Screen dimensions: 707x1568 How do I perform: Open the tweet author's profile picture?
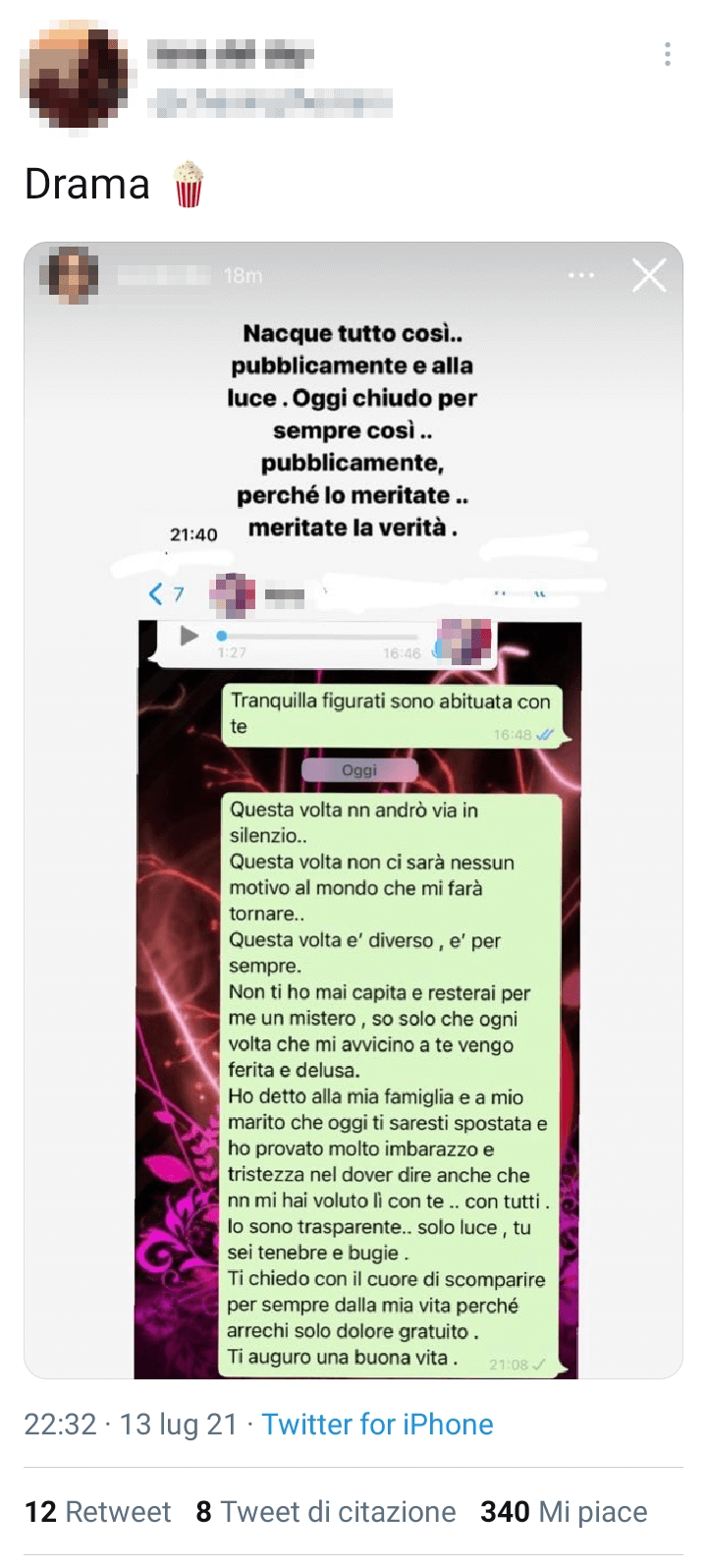(75, 78)
